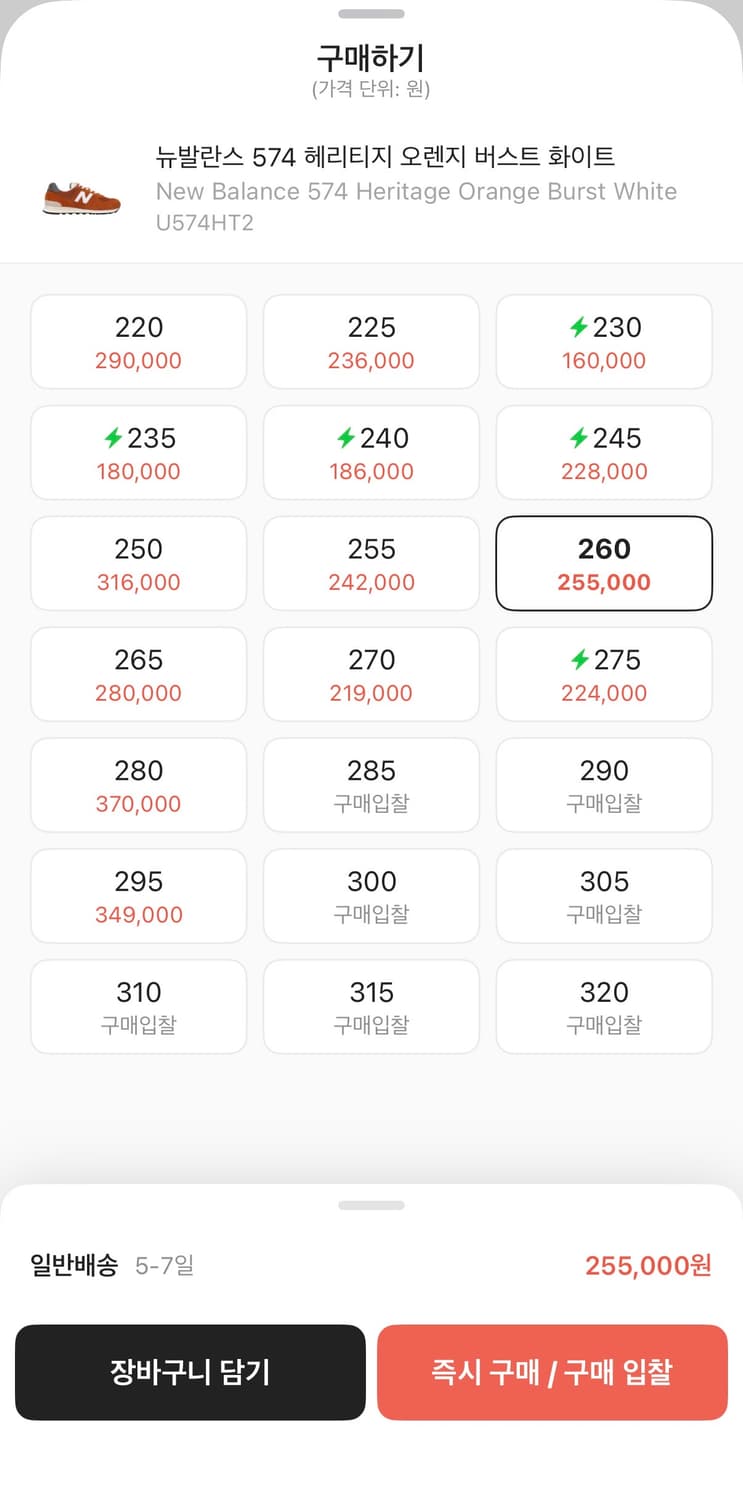Tap 즉시 구매 / 구매 입찰 purchase button
The width and height of the screenshot is (743, 1500).
coord(552,1372)
